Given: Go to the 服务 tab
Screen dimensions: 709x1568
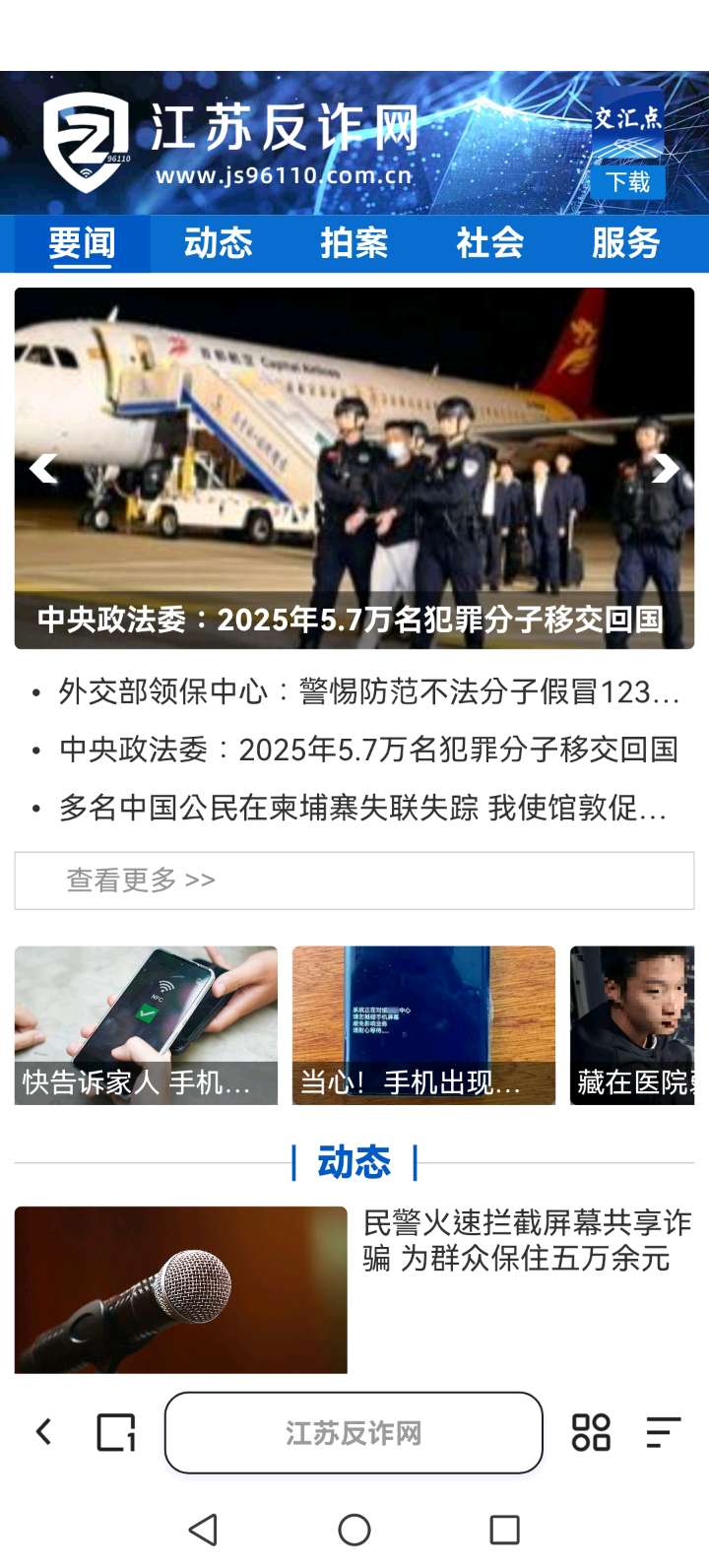Looking at the screenshot, I should (x=625, y=243).
